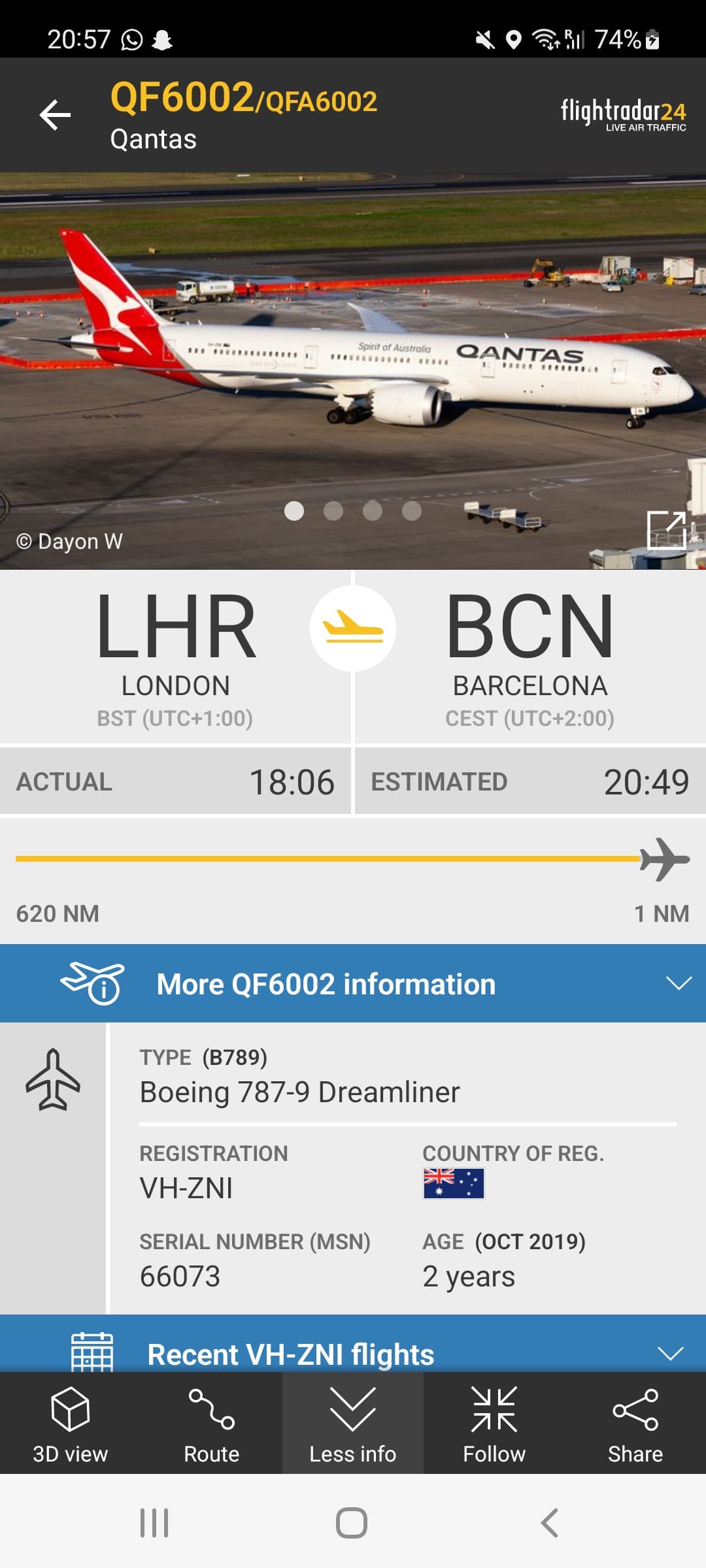
Task: Go back using the top arrow
Action: 55,115
